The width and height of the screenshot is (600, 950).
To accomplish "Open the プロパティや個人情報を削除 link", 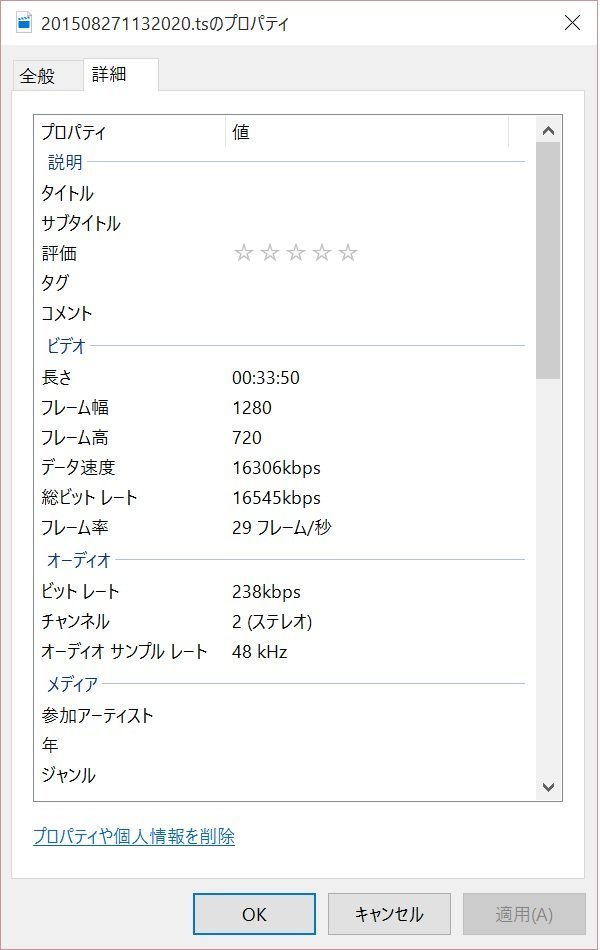I will [134, 836].
